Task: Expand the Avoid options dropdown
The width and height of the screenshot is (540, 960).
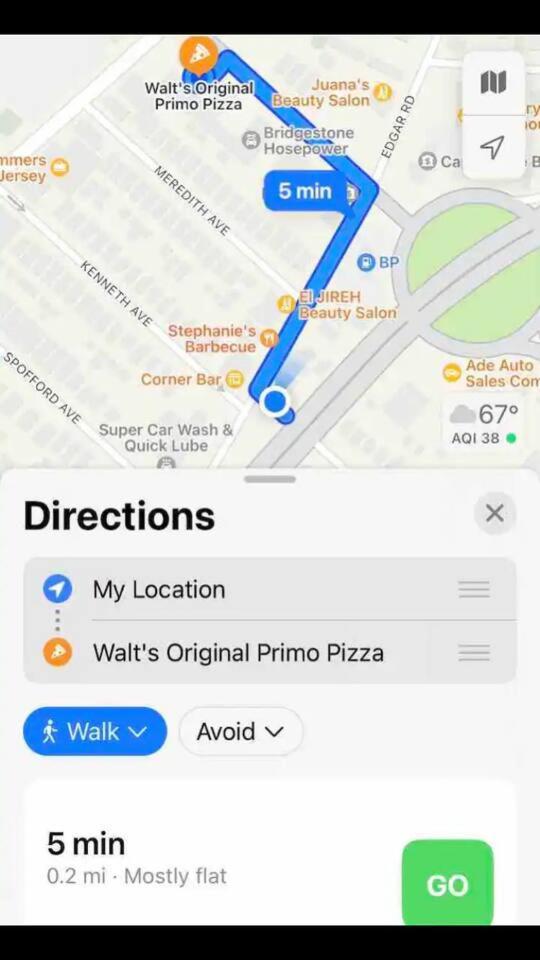Action: point(241,731)
